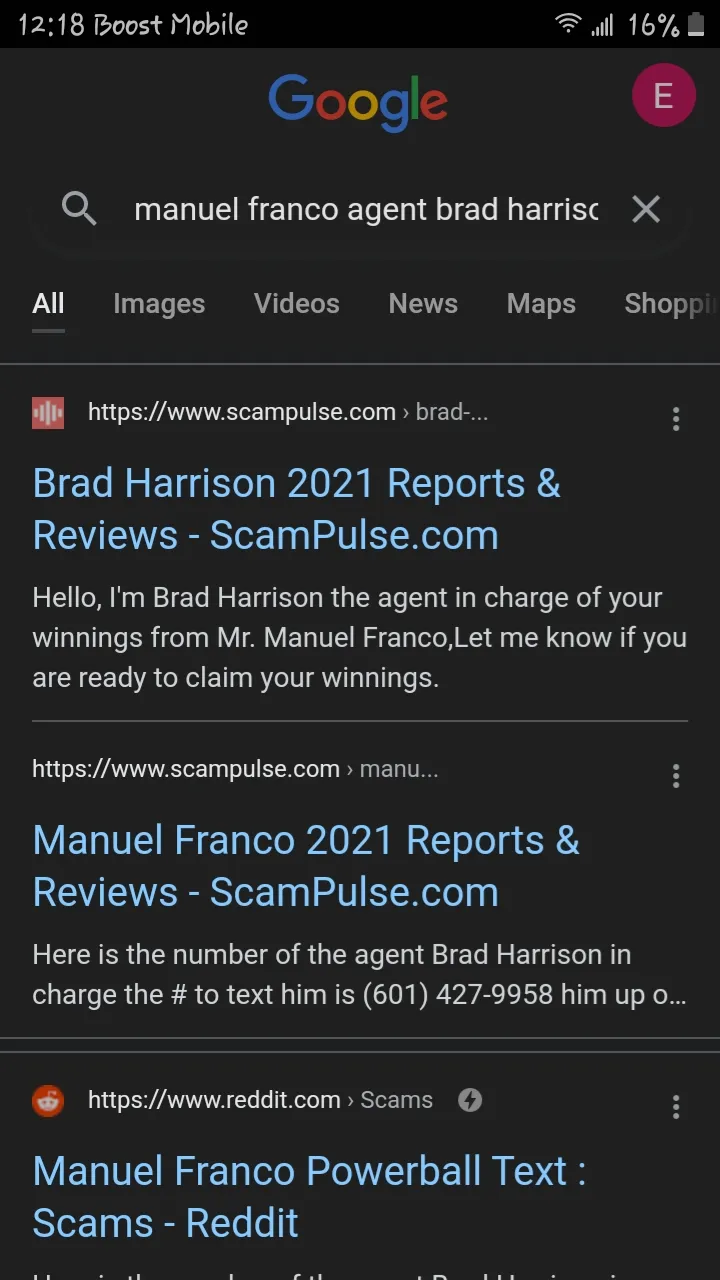The height and width of the screenshot is (1280, 720).
Task: Tap the Google logo to go home
Action: click(x=358, y=101)
